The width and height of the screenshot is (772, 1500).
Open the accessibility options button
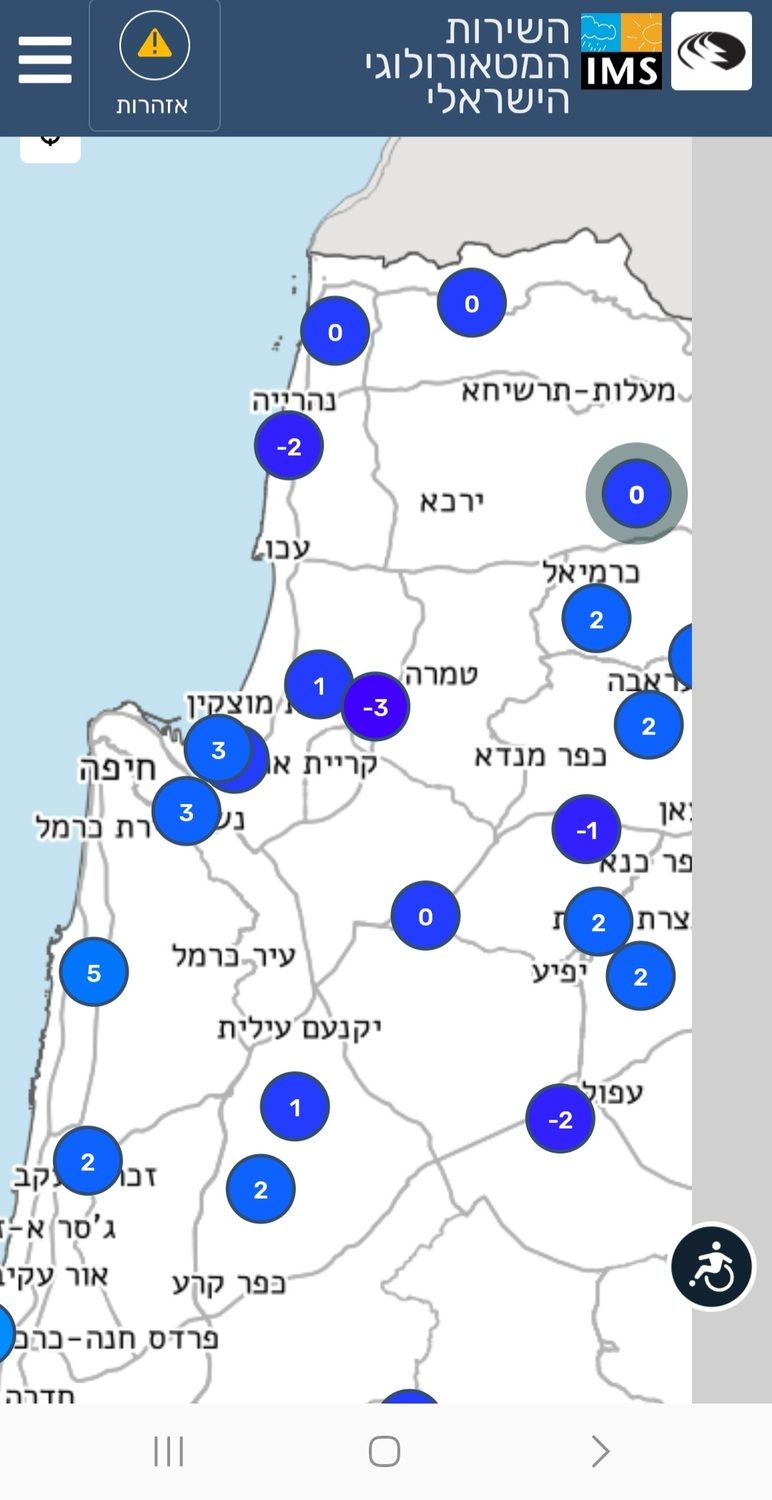tap(712, 1266)
